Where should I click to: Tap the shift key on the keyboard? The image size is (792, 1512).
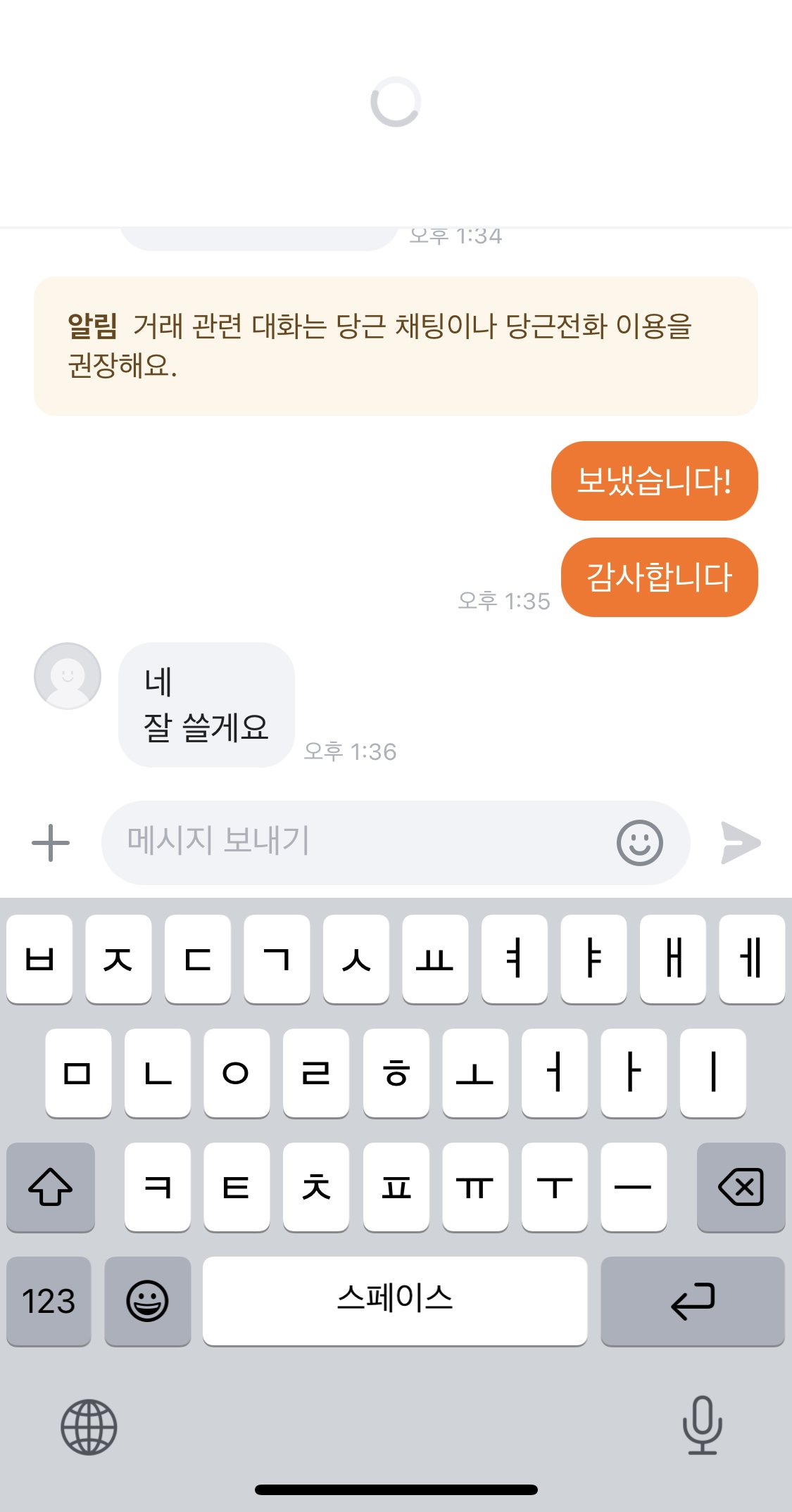[51, 1187]
